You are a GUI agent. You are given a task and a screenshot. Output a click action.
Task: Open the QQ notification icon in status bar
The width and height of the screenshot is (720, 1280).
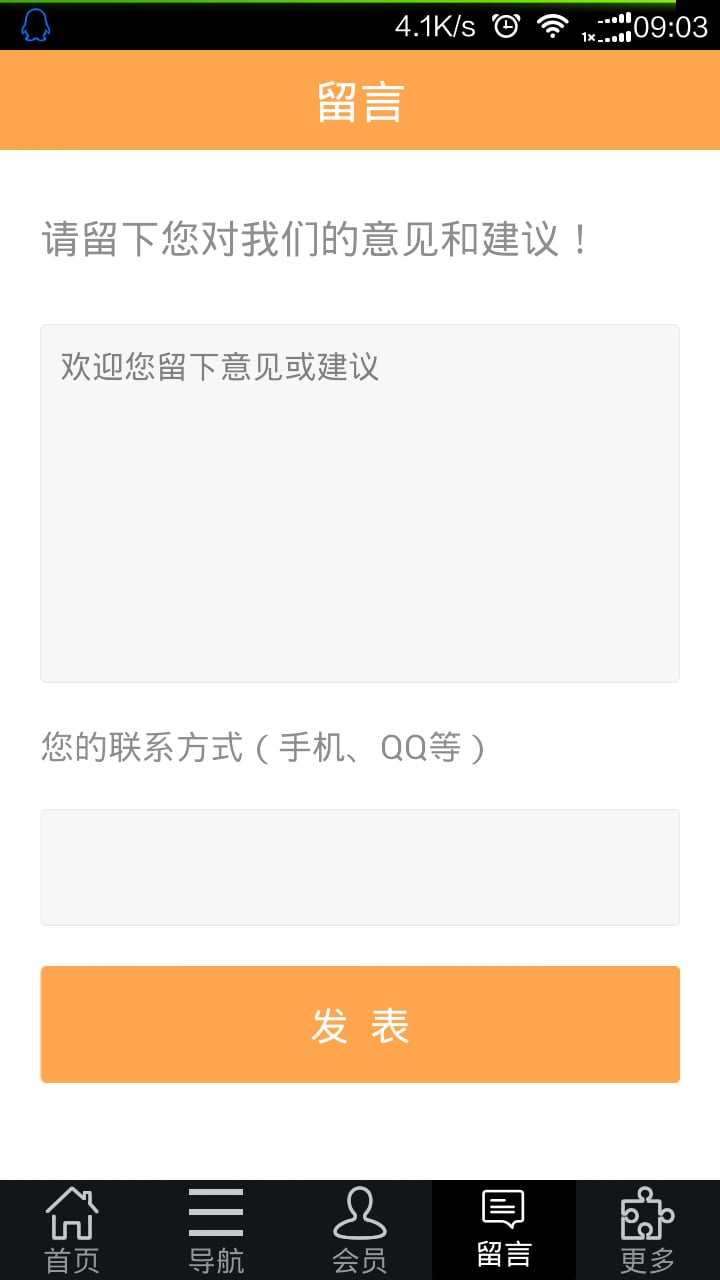(36, 24)
